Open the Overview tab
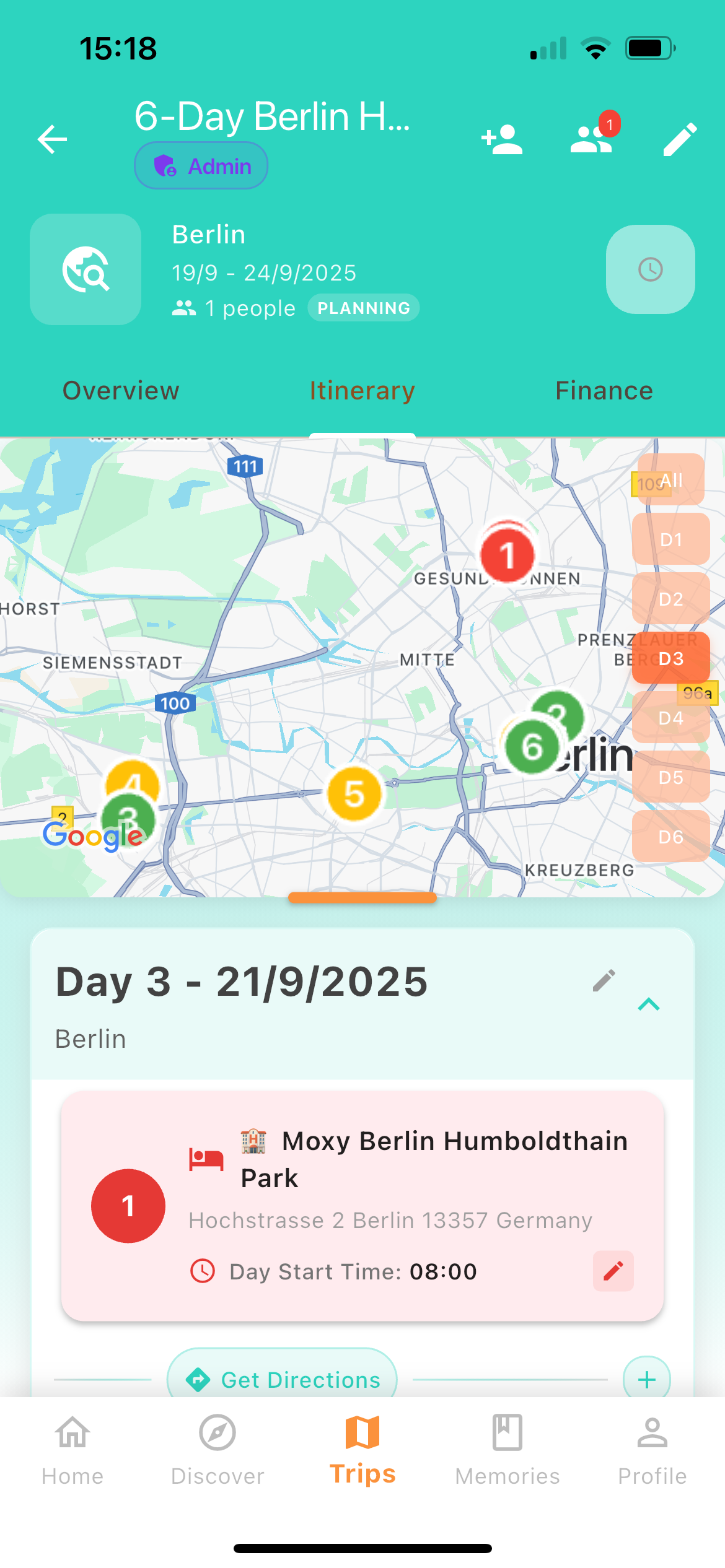 [x=120, y=390]
